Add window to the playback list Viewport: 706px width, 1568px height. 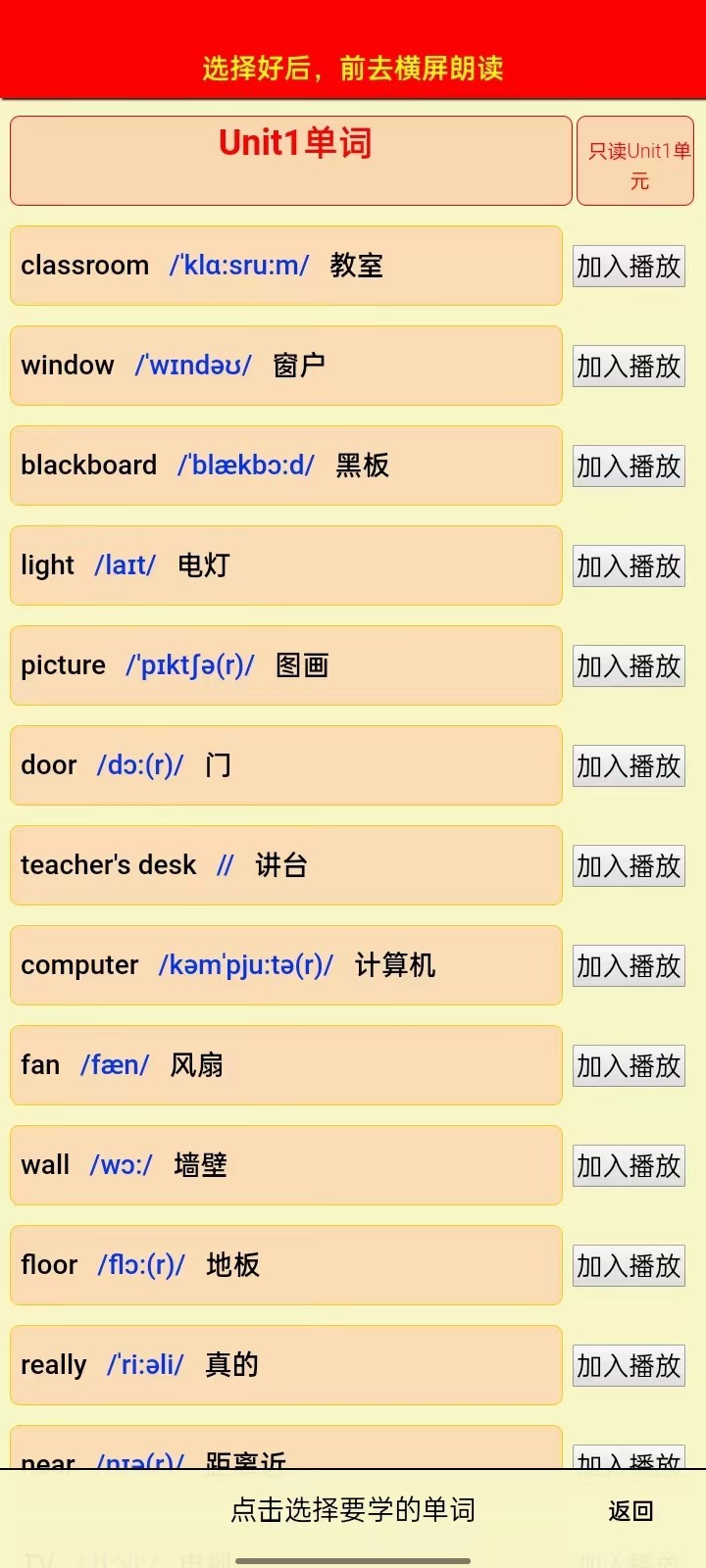(629, 367)
